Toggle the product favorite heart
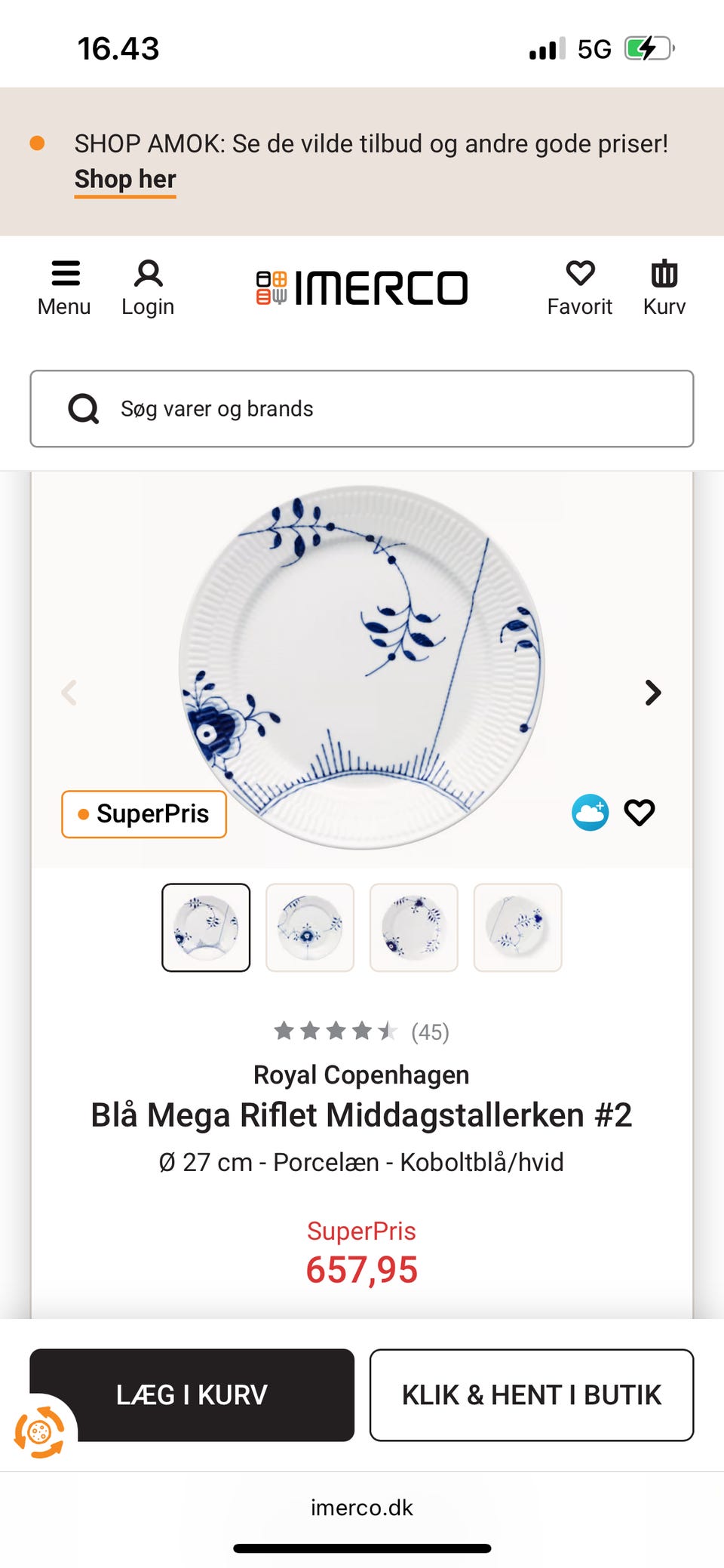The image size is (724, 1568). coord(640,813)
